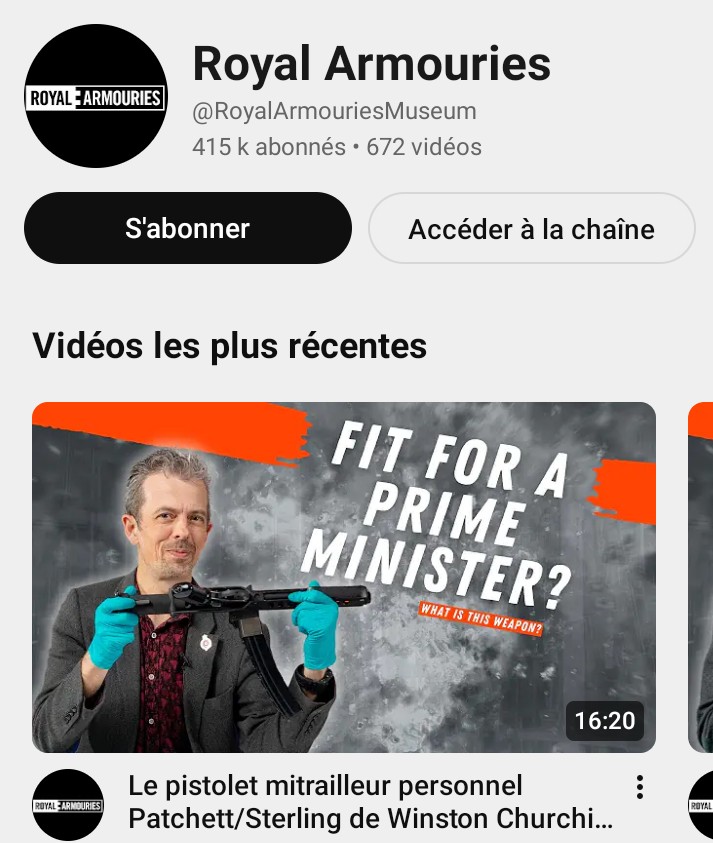
Task: Open the Fit for a Prime Minister video
Action: click(343, 577)
